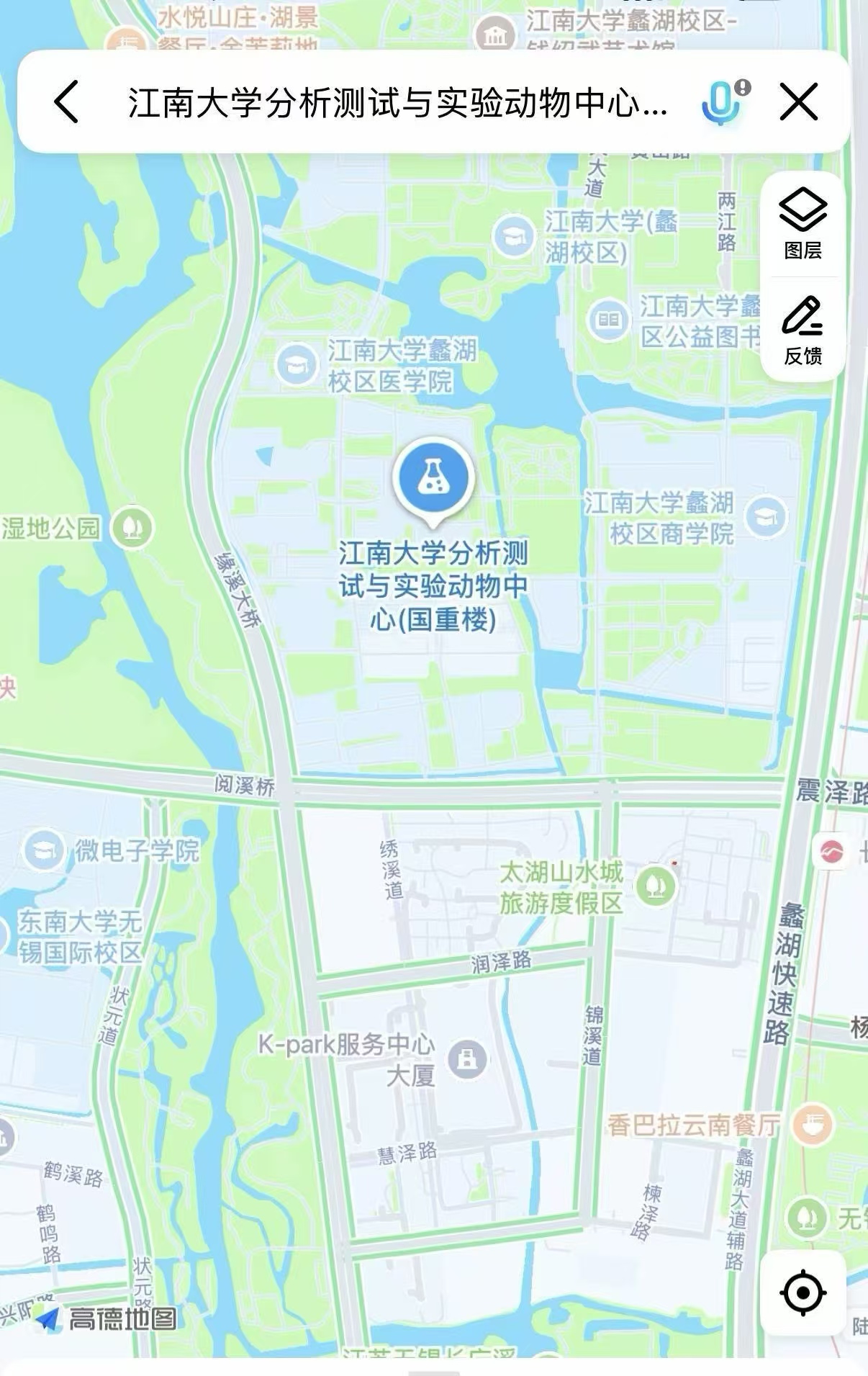Tap the 微电子学院 school marker
This screenshot has width=868, height=1376.
pyautogui.click(x=44, y=850)
